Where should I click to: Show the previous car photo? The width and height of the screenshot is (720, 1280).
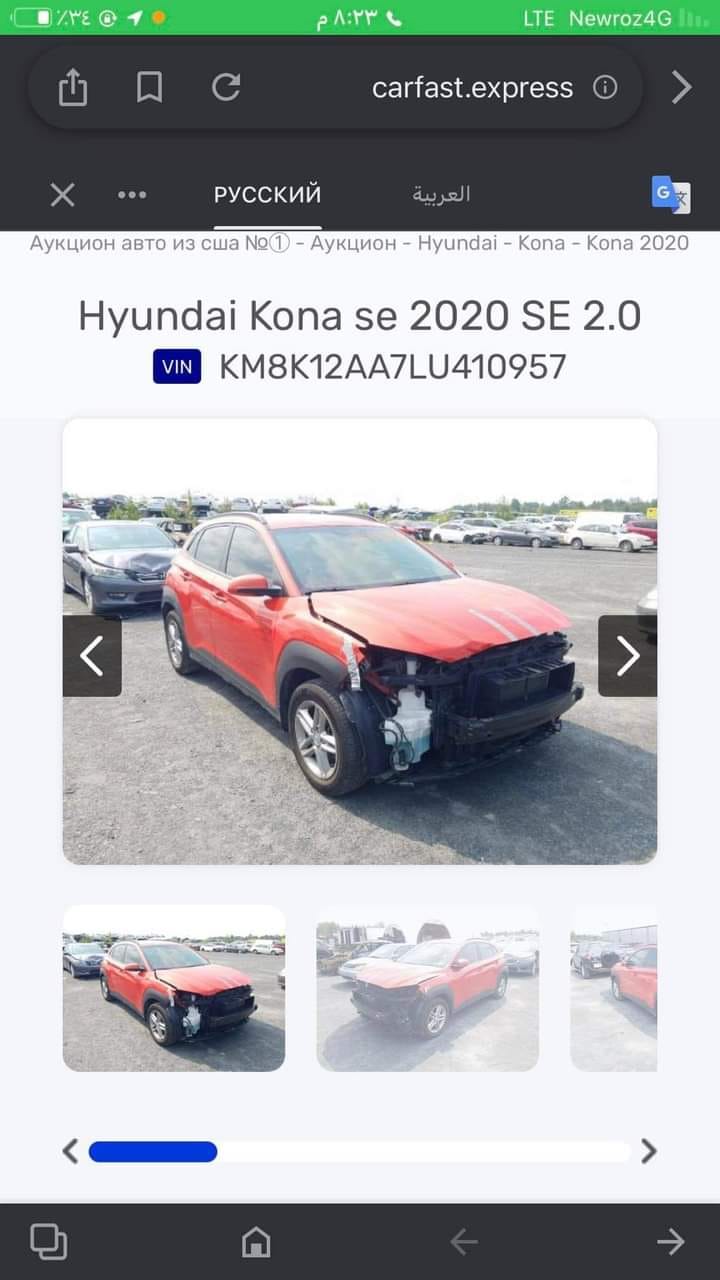point(92,656)
